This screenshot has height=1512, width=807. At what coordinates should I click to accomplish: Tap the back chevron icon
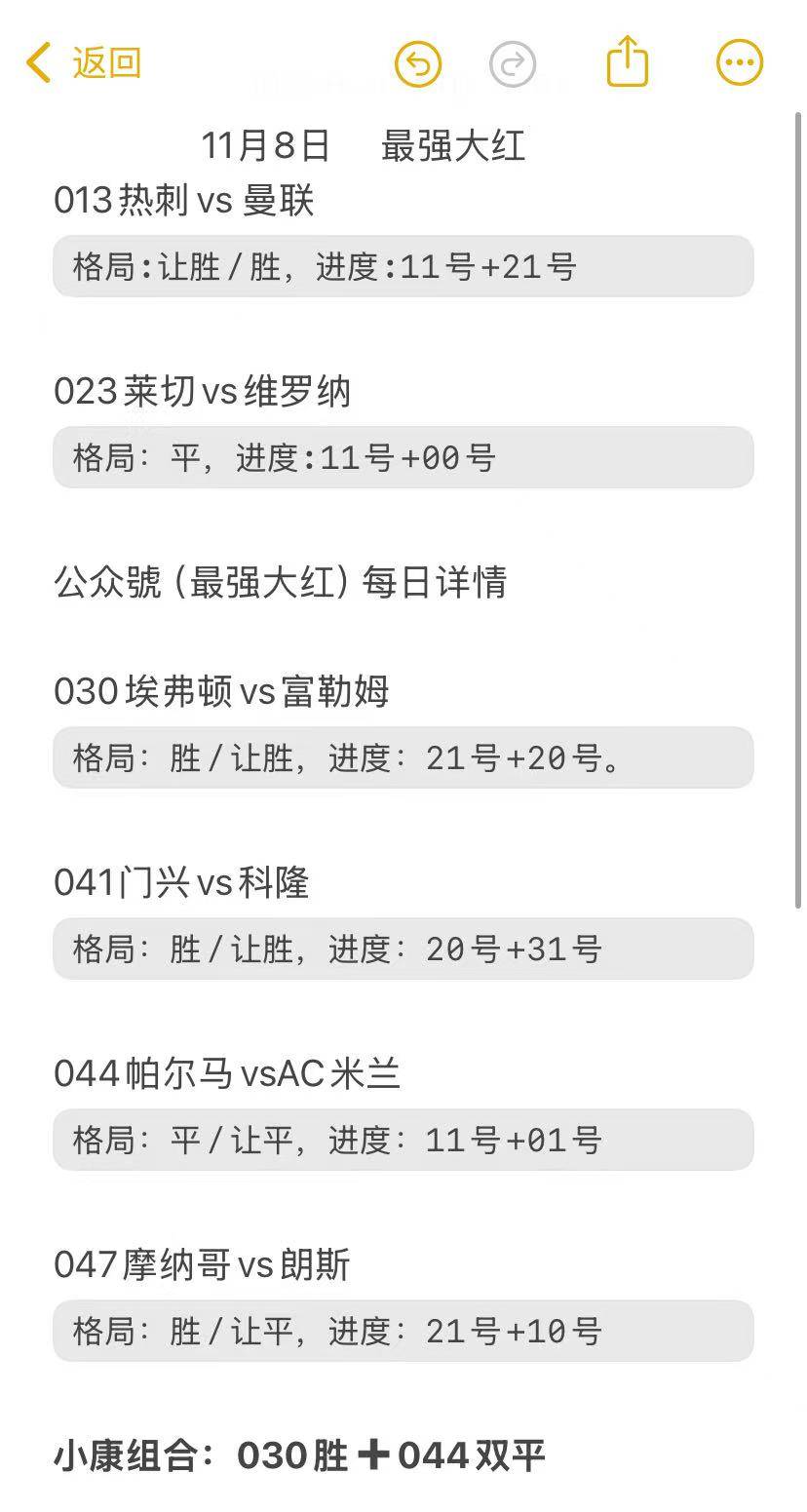pos(37,60)
